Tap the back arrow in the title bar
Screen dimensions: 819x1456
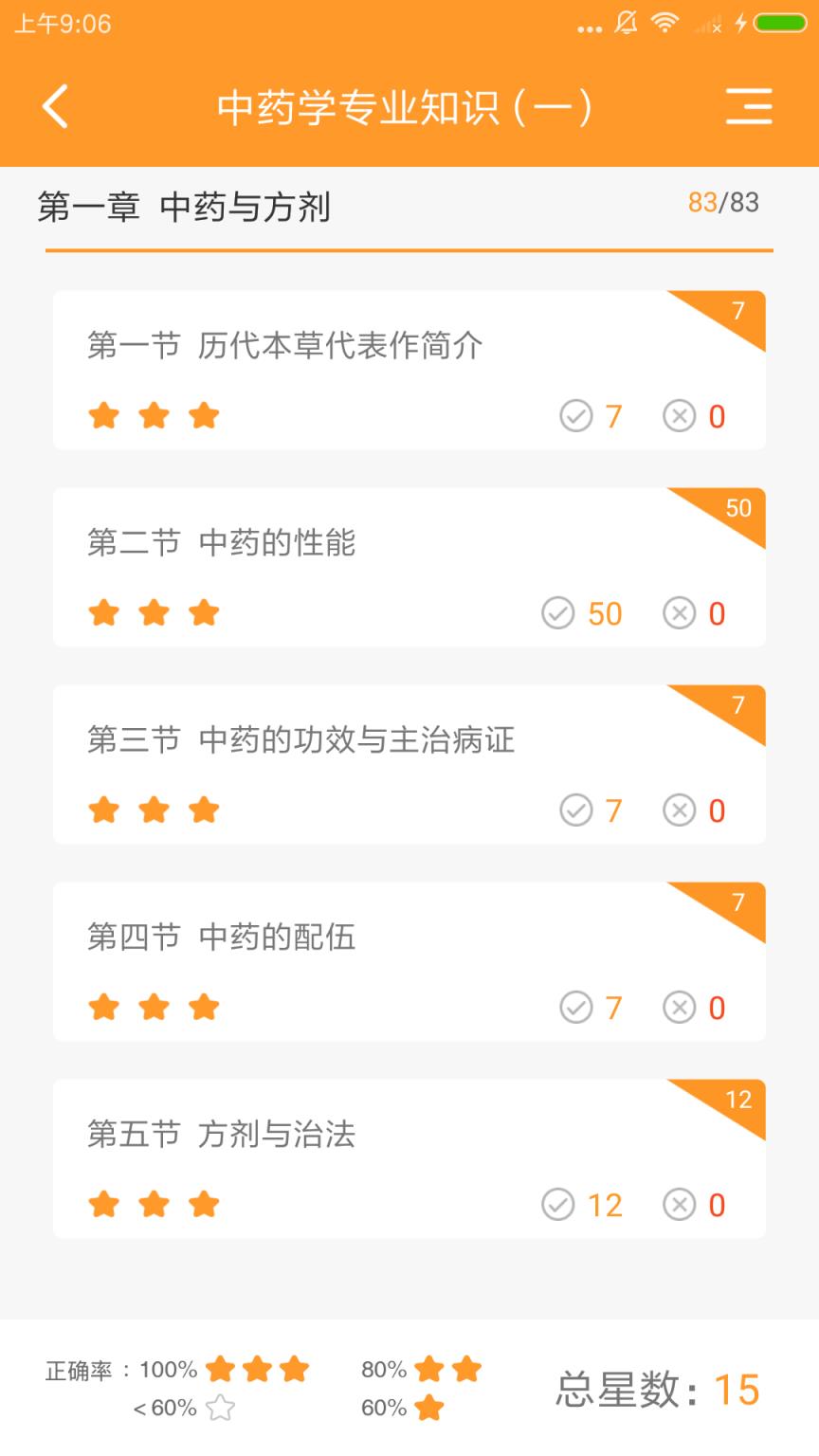(54, 107)
